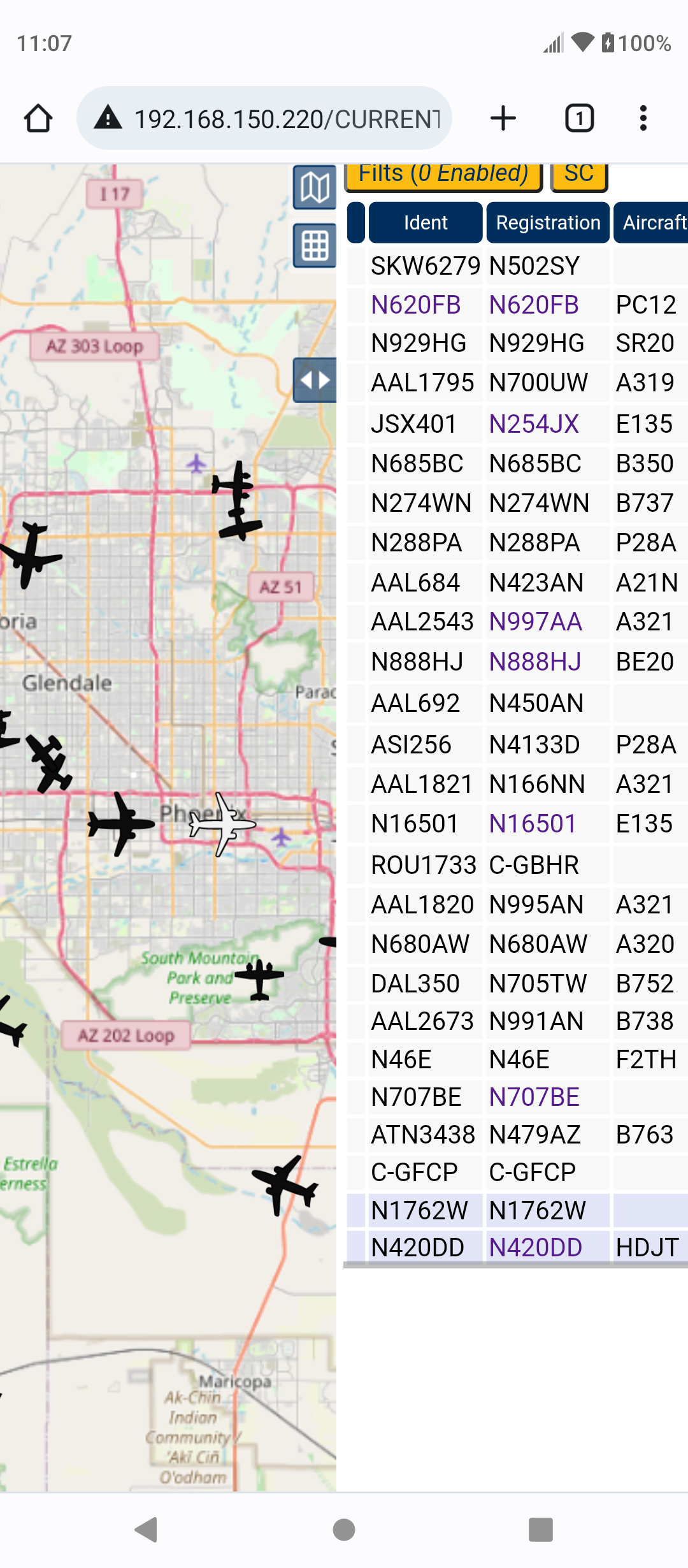This screenshot has height=1568, width=688.
Task: Tap the URL address bar
Action: 264,119
